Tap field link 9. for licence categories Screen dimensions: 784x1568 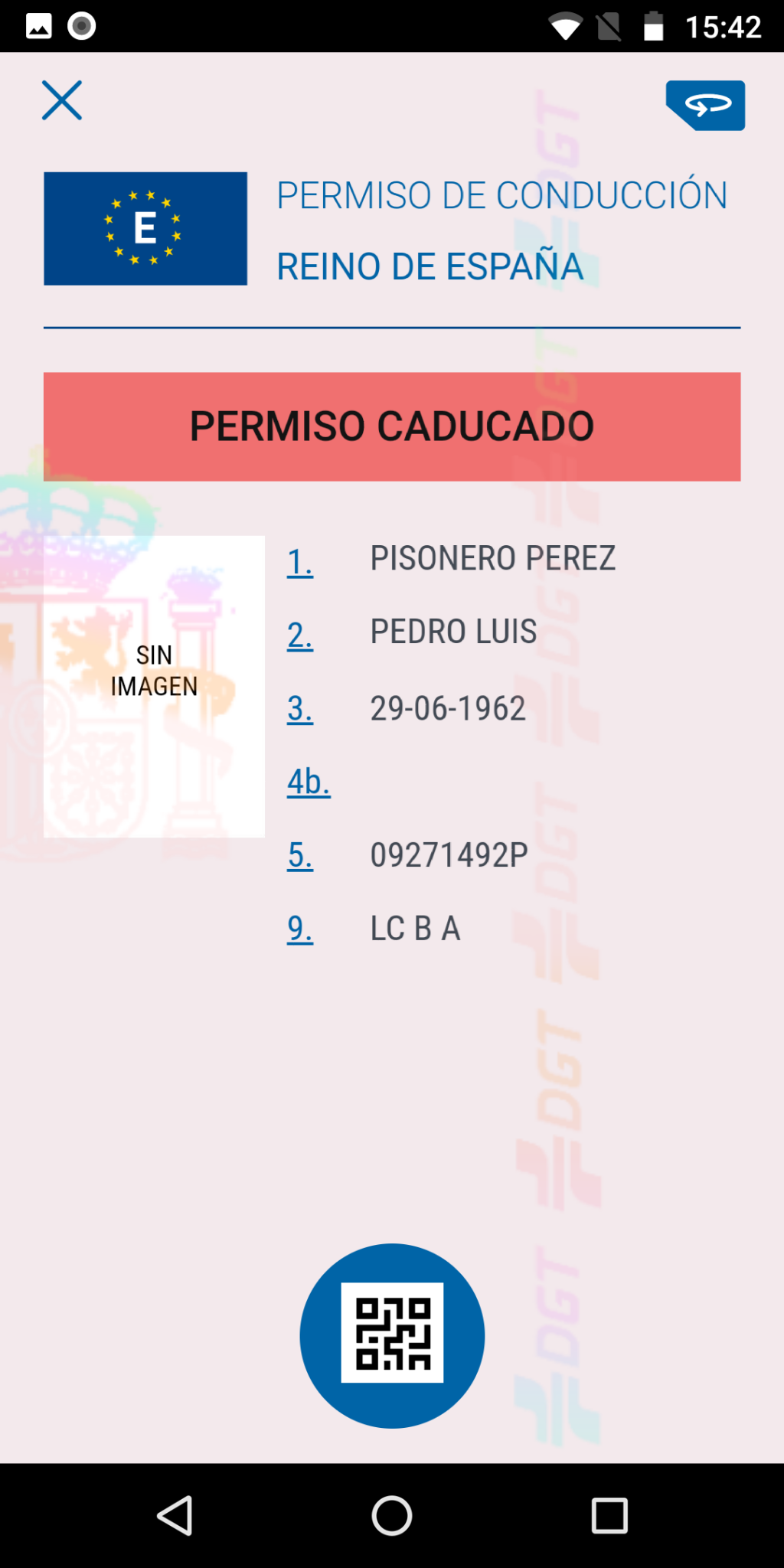[300, 928]
